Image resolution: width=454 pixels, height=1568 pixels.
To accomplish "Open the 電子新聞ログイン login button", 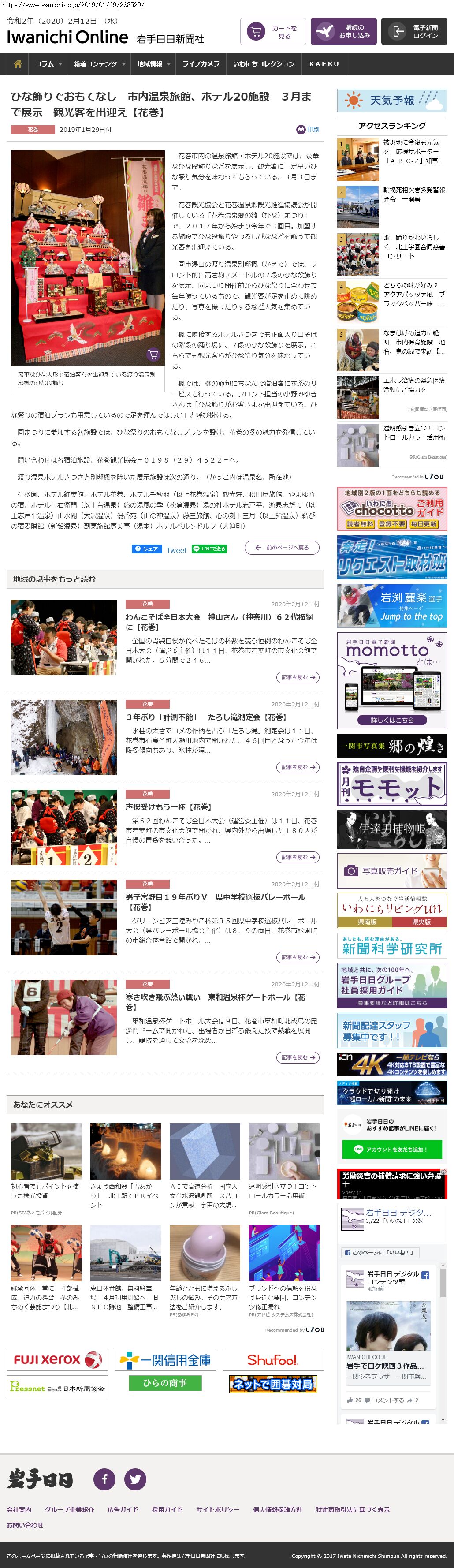I will point(414,32).
